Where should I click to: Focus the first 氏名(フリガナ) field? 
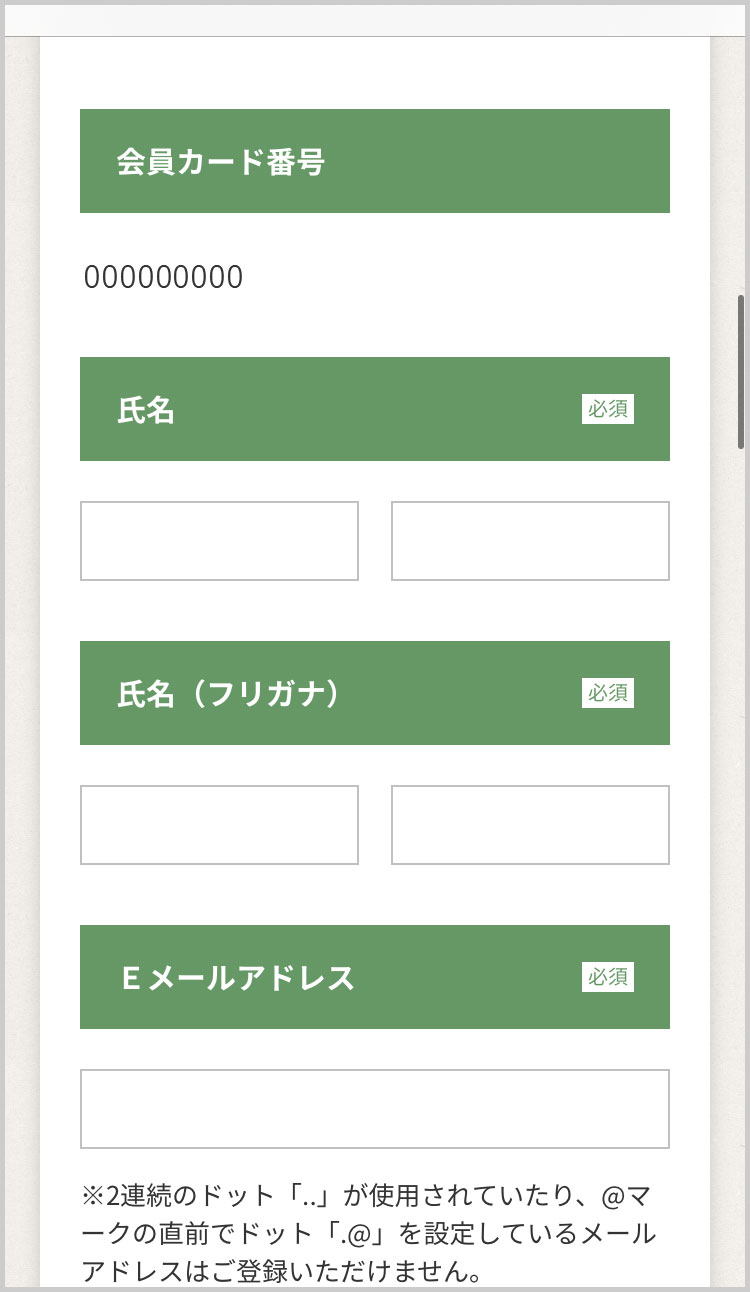tap(219, 825)
